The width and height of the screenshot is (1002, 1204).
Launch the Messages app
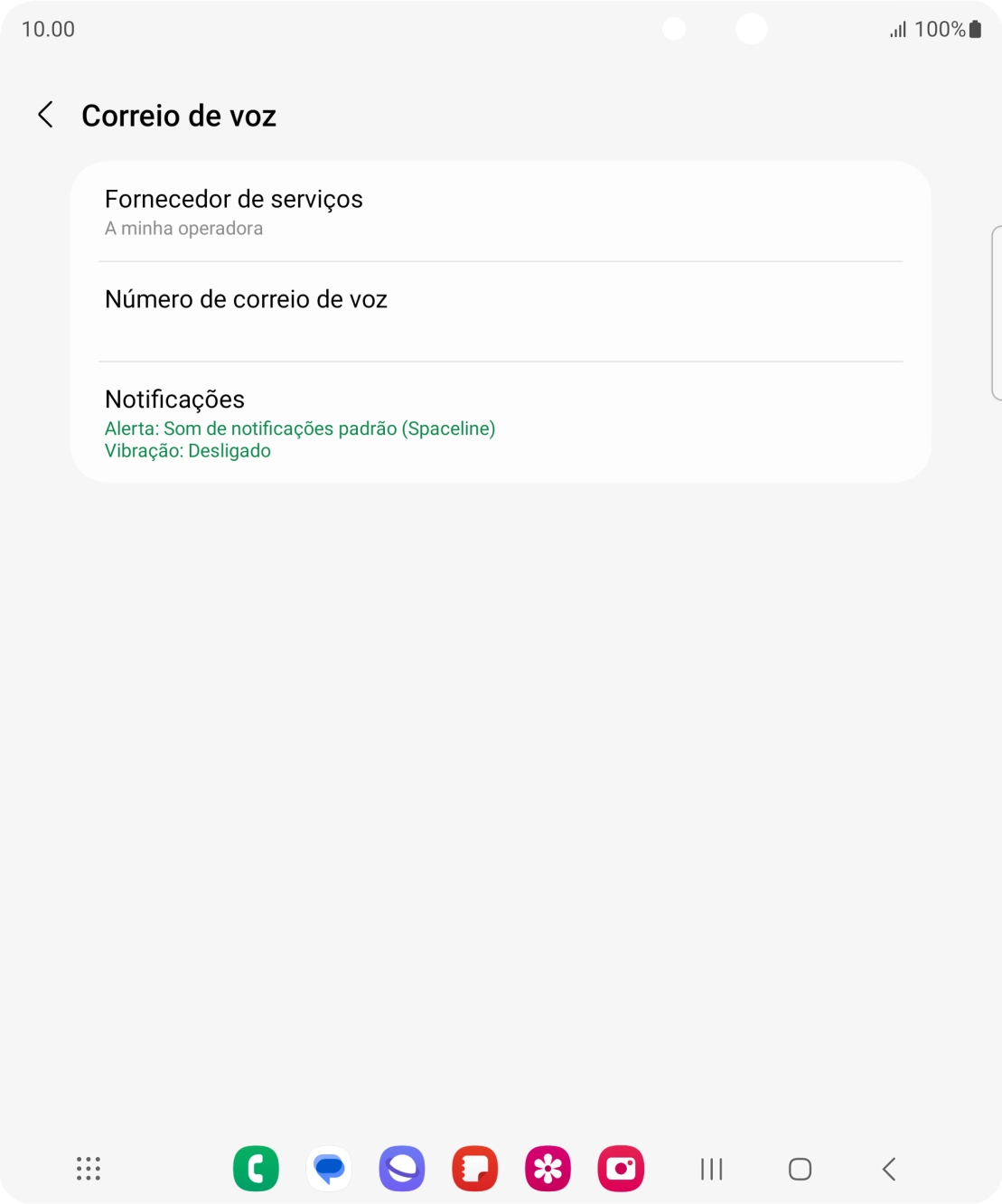point(329,1169)
